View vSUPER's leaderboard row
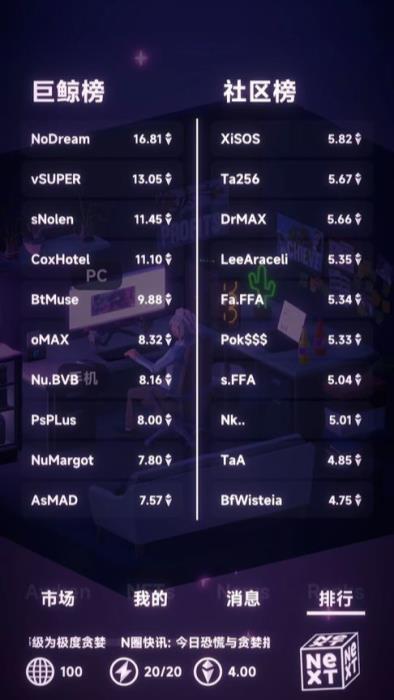394x700 pixels. tap(102, 179)
